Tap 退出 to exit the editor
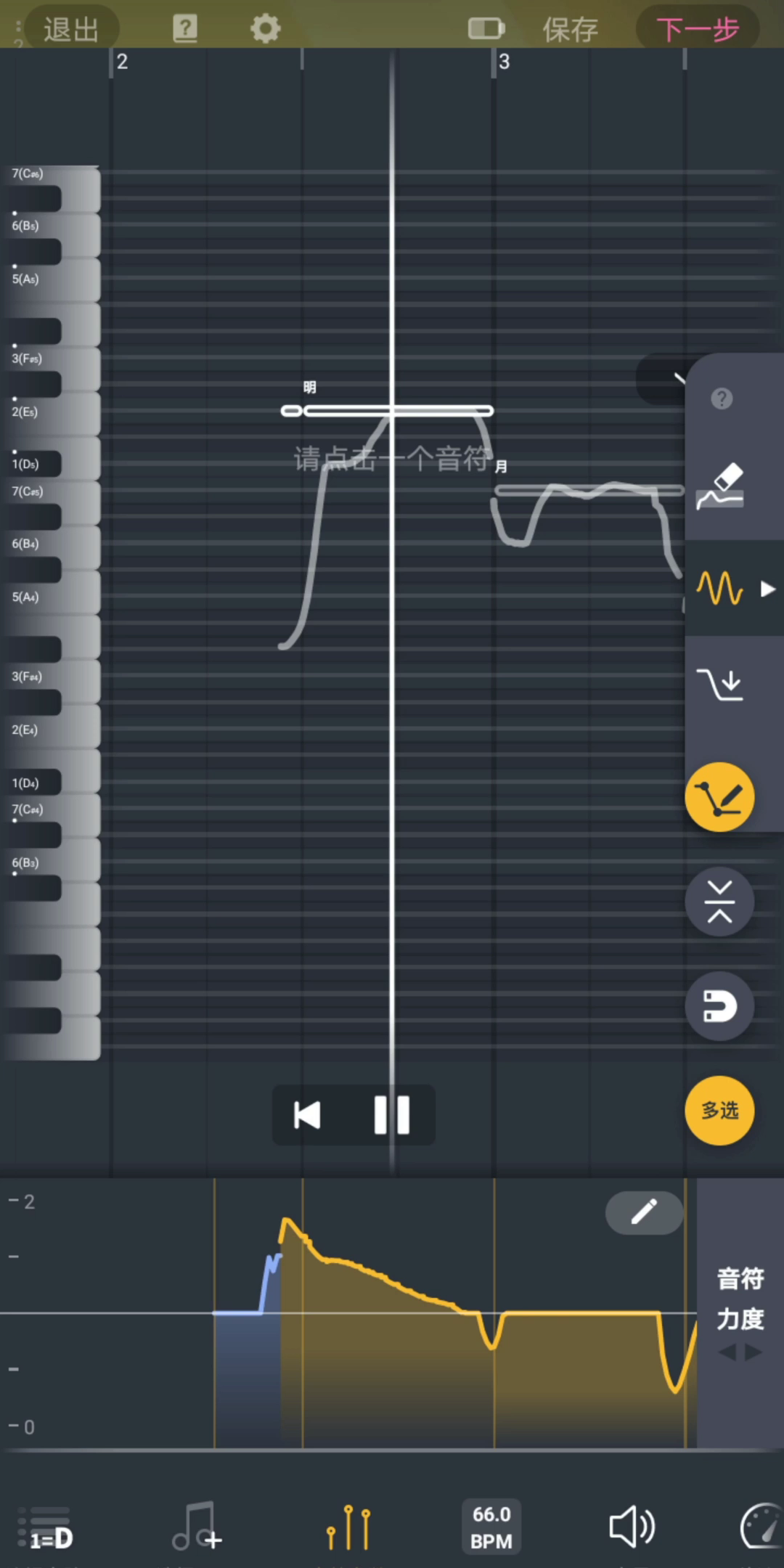Image resolution: width=784 pixels, height=1568 pixels. pos(70,29)
